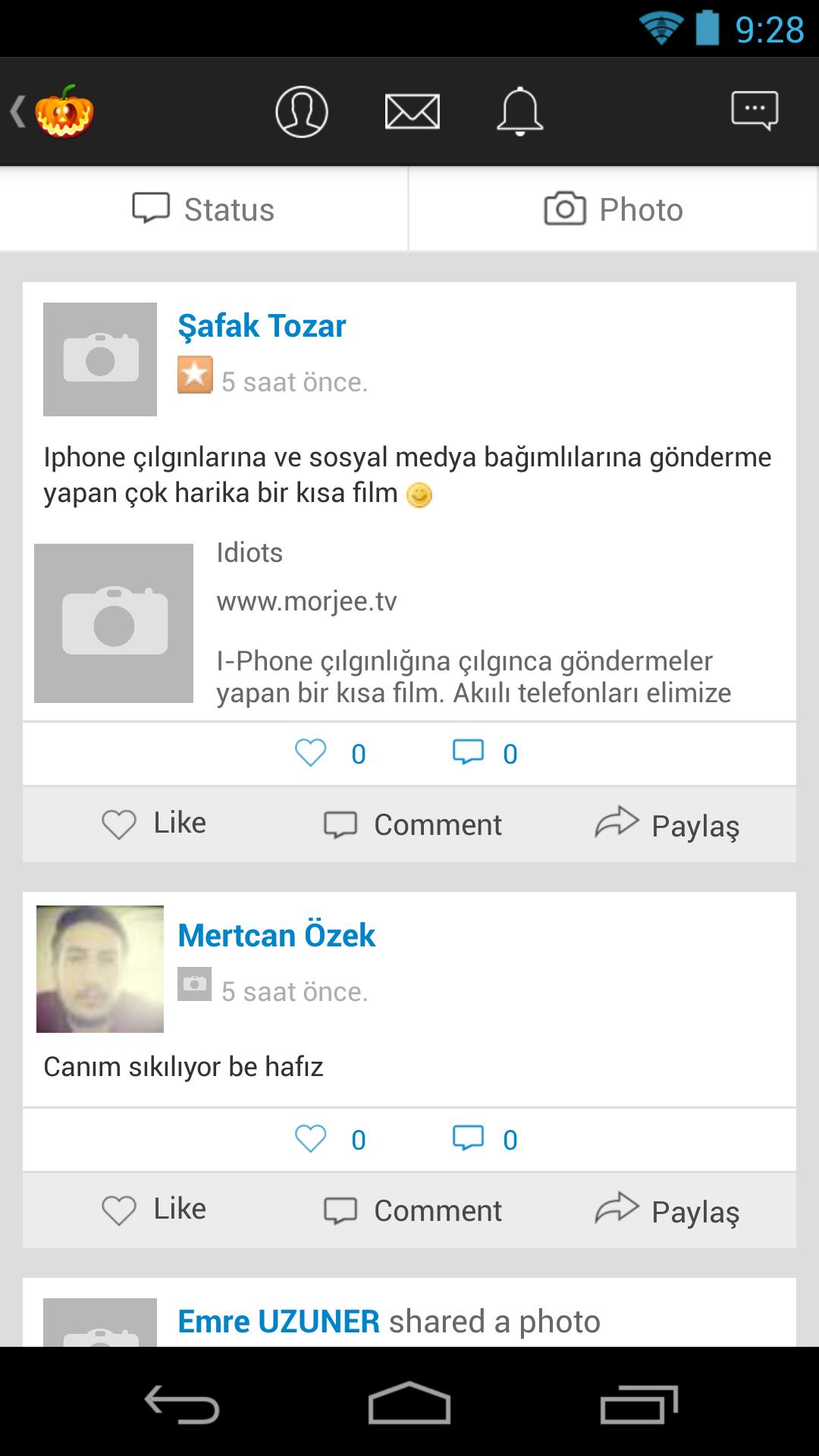This screenshot has width=819, height=1456.
Task: Open Emre UZUNER's profile
Action: (278, 1322)
